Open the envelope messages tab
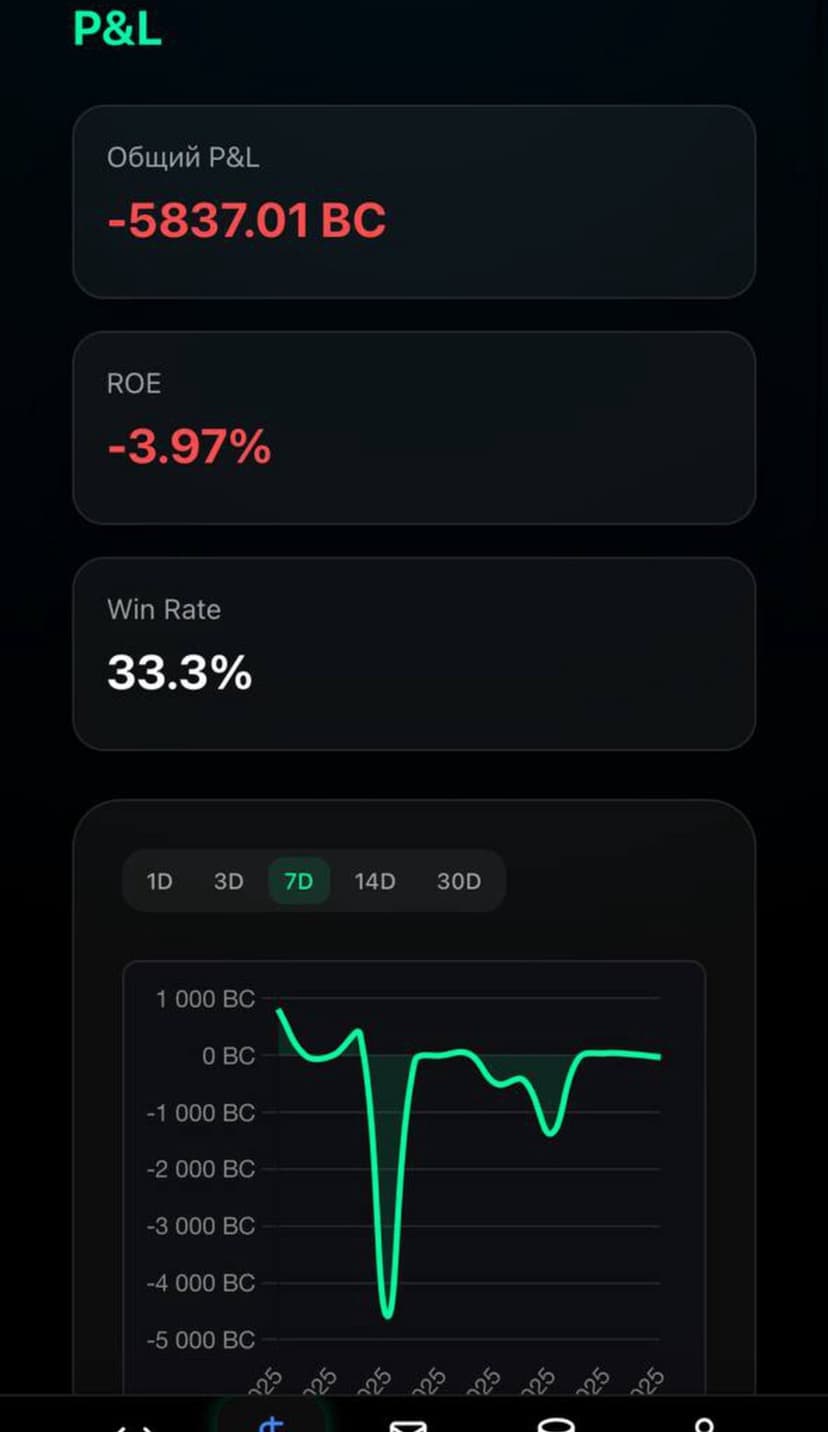This screenshot has width=828, height=1432. (408, 1424)
